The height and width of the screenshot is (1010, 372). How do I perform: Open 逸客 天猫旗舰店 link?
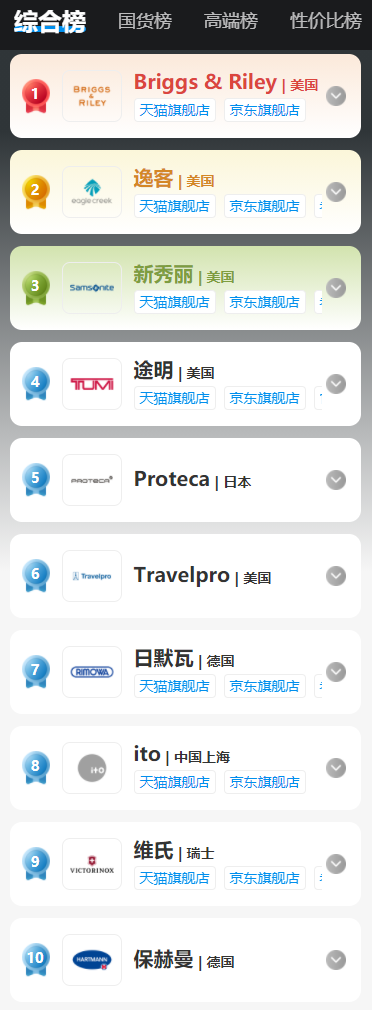[x=175, y=206]
